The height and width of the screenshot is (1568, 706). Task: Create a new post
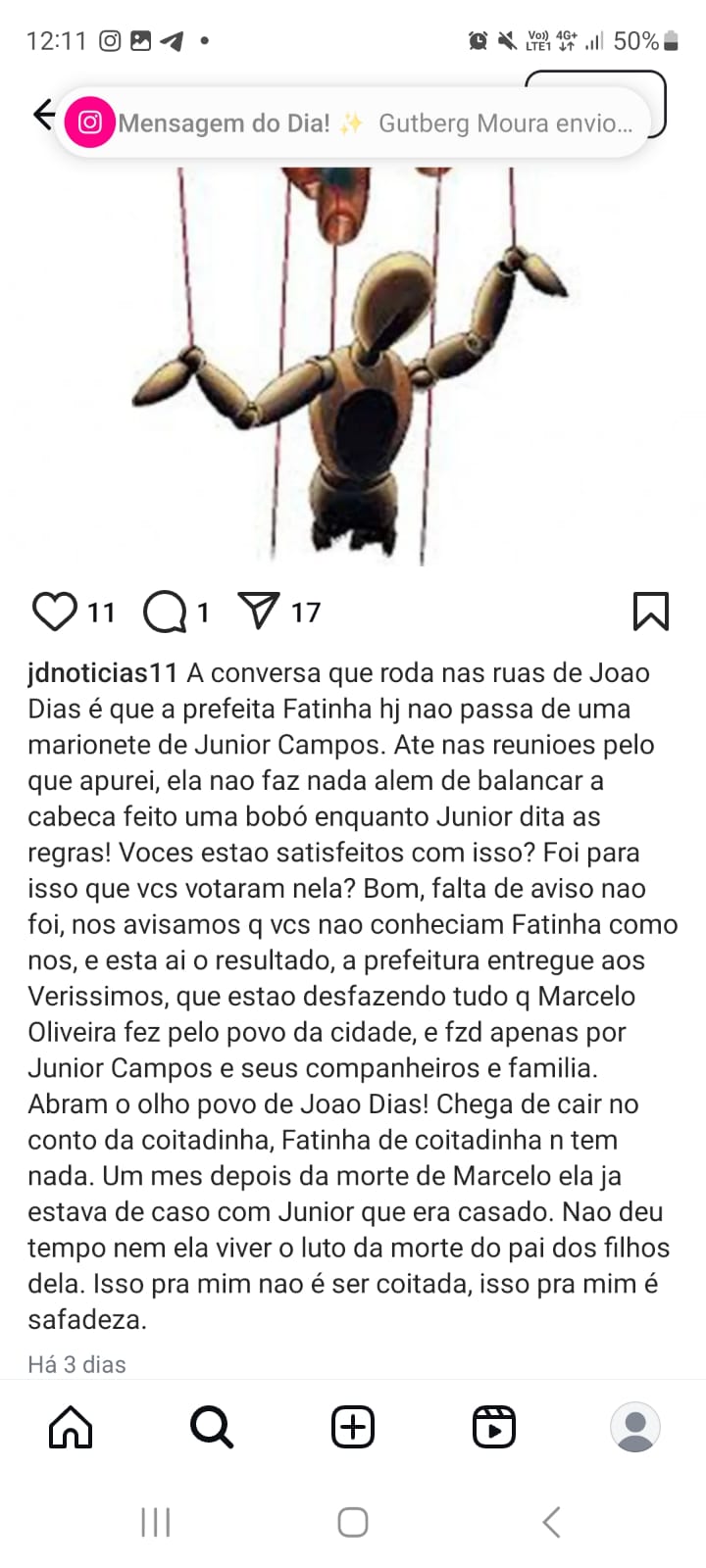click(353, 1427)
